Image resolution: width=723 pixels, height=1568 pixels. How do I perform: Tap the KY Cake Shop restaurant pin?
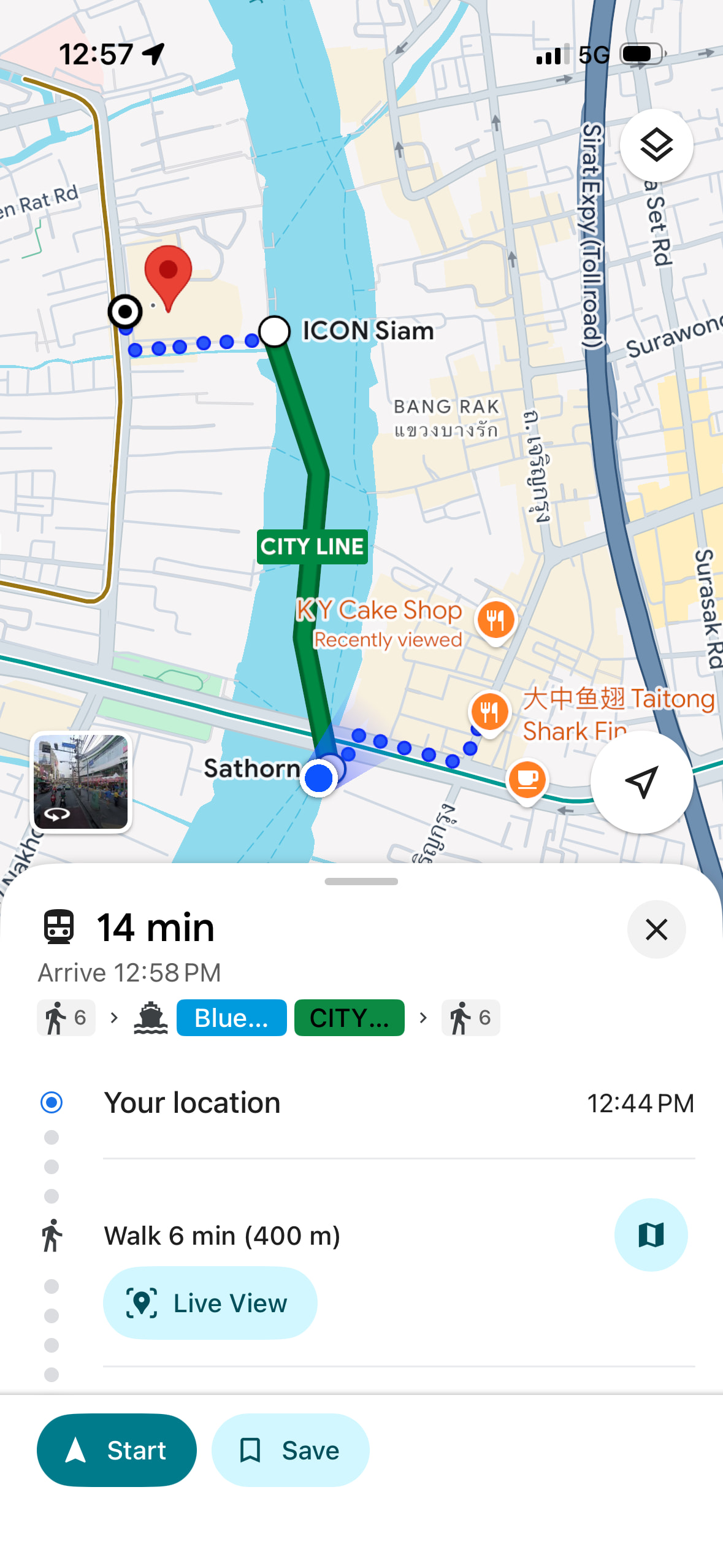[495, 620]
